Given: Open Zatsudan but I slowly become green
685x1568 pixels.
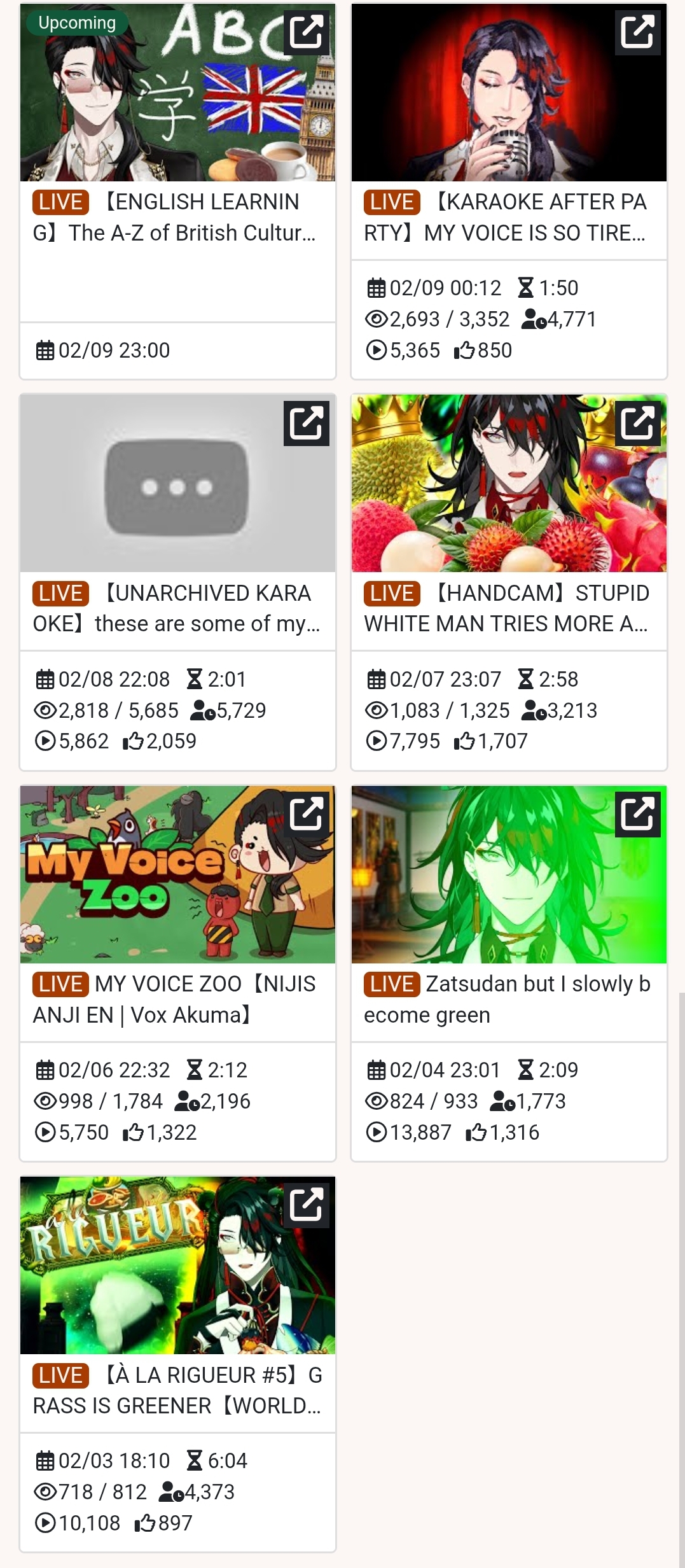Looking at the screenshot, I should point(509,974).
